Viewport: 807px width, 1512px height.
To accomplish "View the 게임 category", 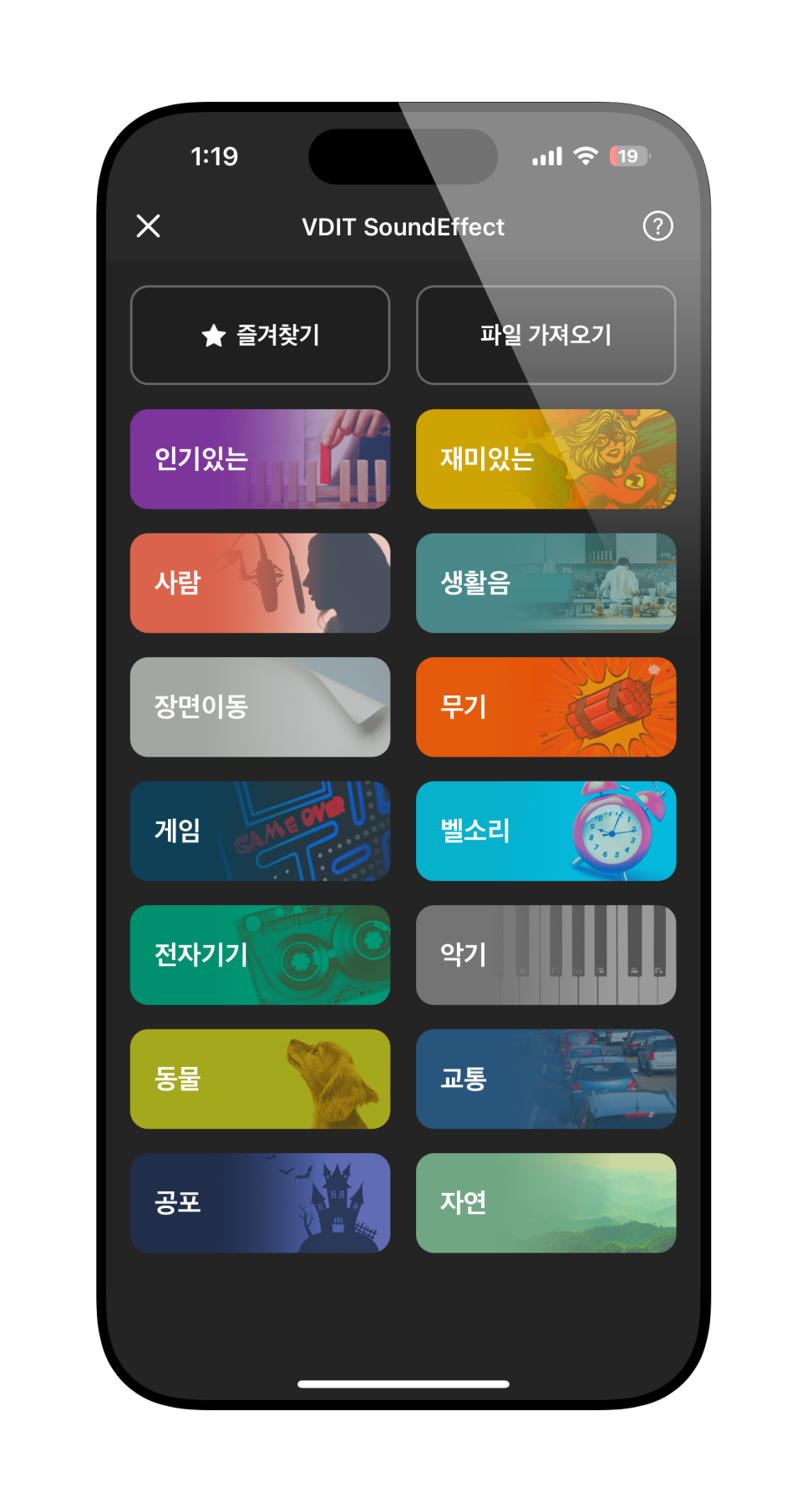I will (x=260, y=831).
